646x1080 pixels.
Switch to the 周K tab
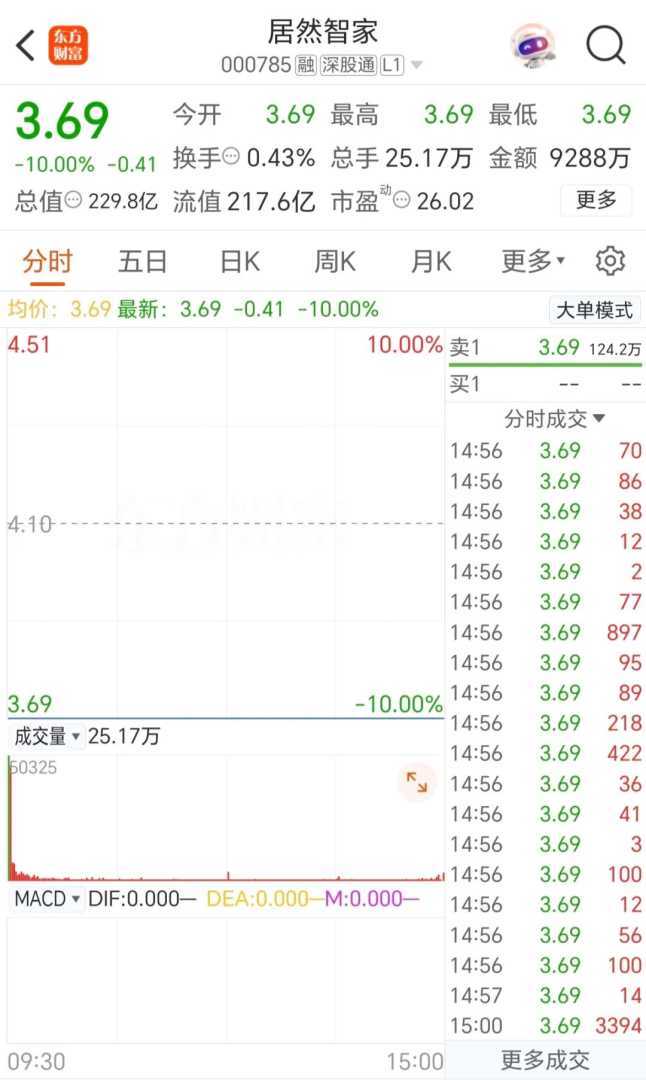[335, 262]
